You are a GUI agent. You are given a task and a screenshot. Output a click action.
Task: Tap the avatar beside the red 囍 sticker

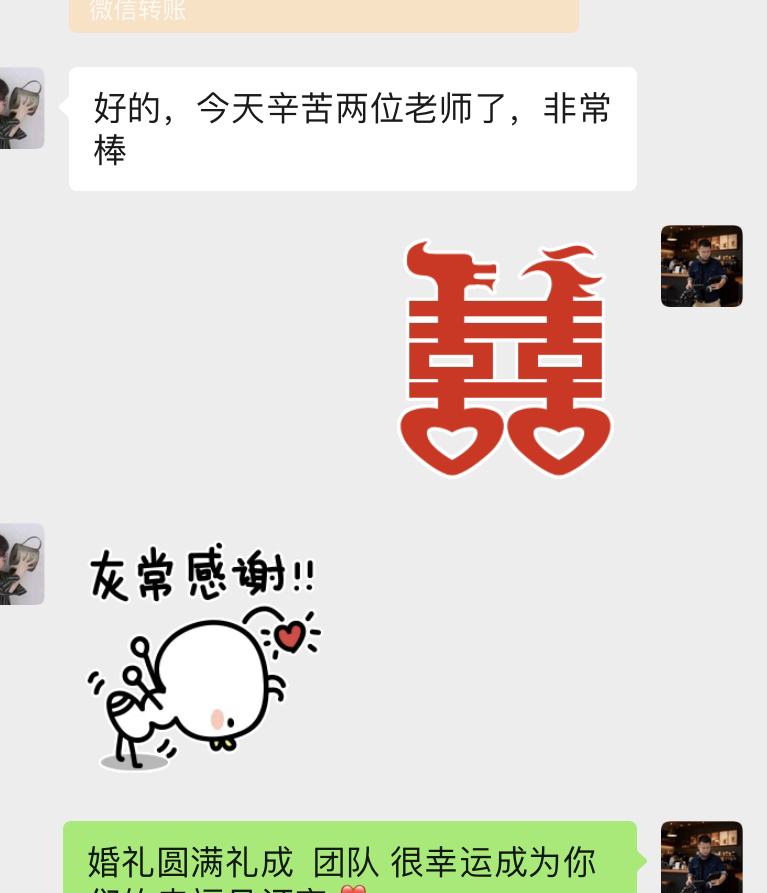point(701,266)
